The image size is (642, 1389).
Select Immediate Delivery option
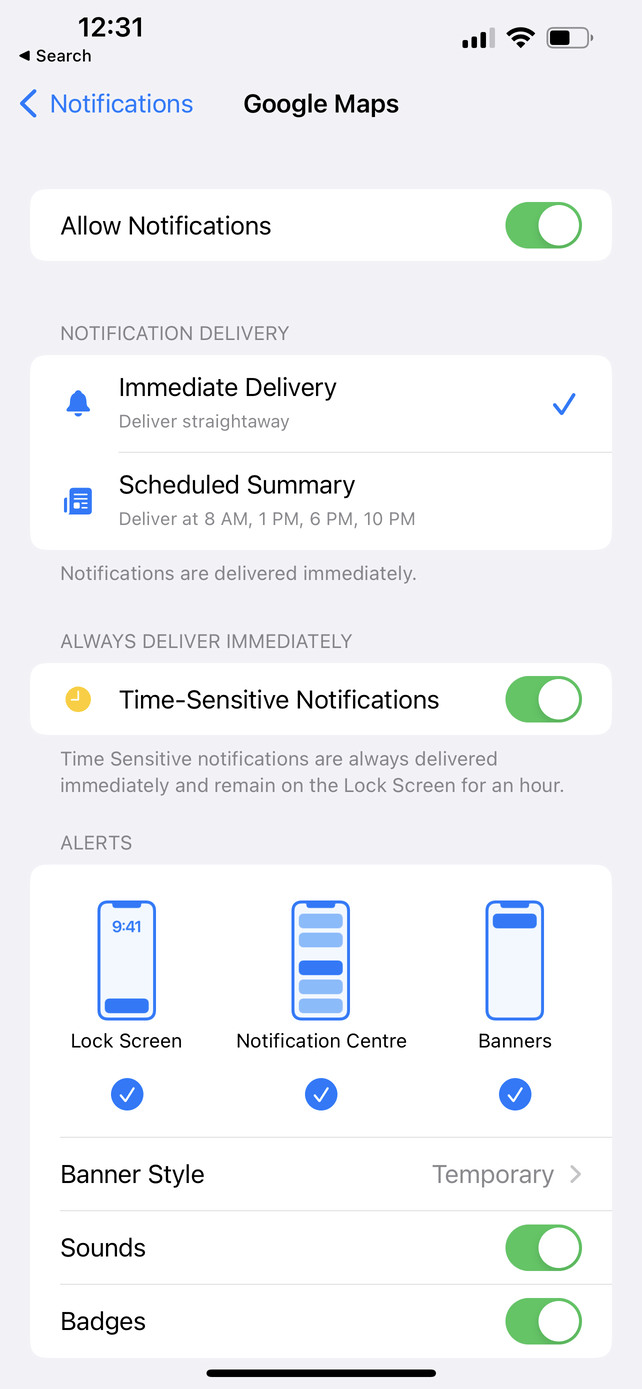click(321, 403)
